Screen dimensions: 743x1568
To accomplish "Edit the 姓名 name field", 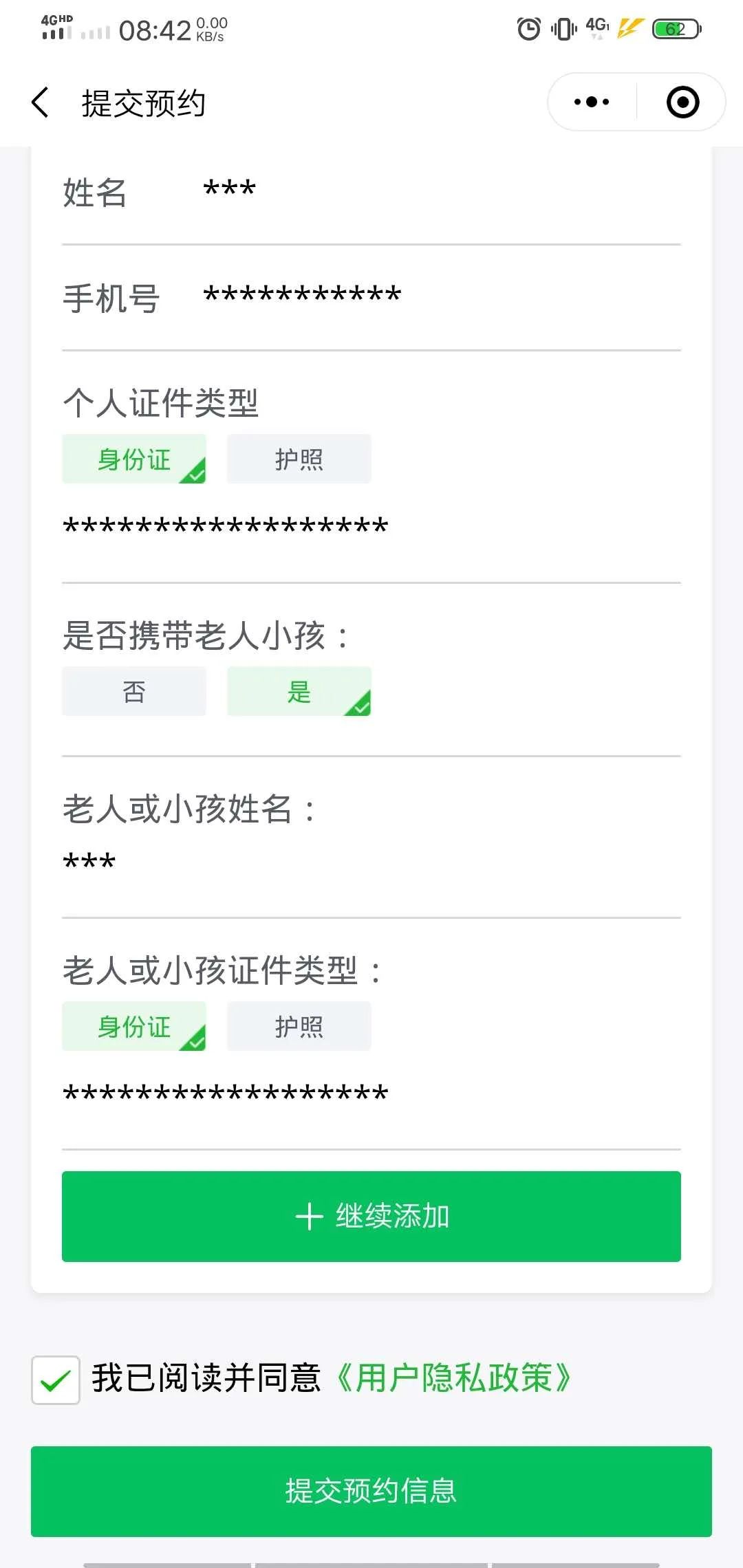I will click(x=440, y=190).
